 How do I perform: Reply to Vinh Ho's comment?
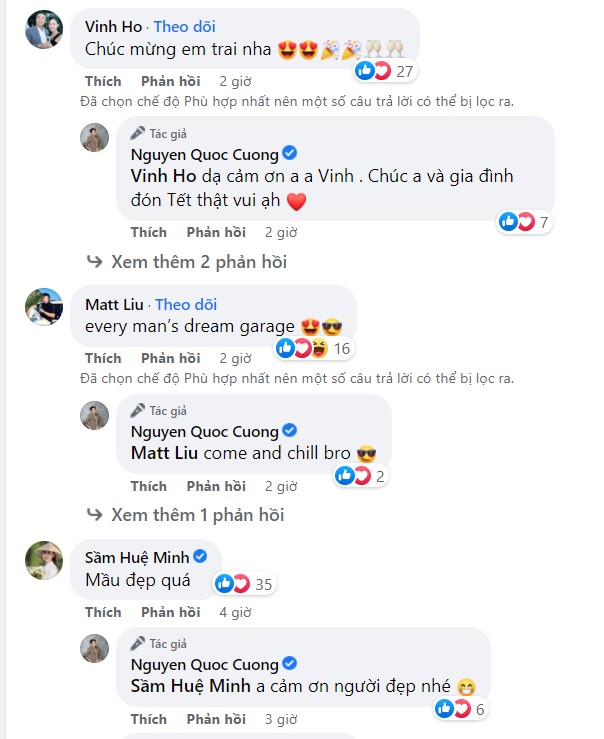point(170,81)
